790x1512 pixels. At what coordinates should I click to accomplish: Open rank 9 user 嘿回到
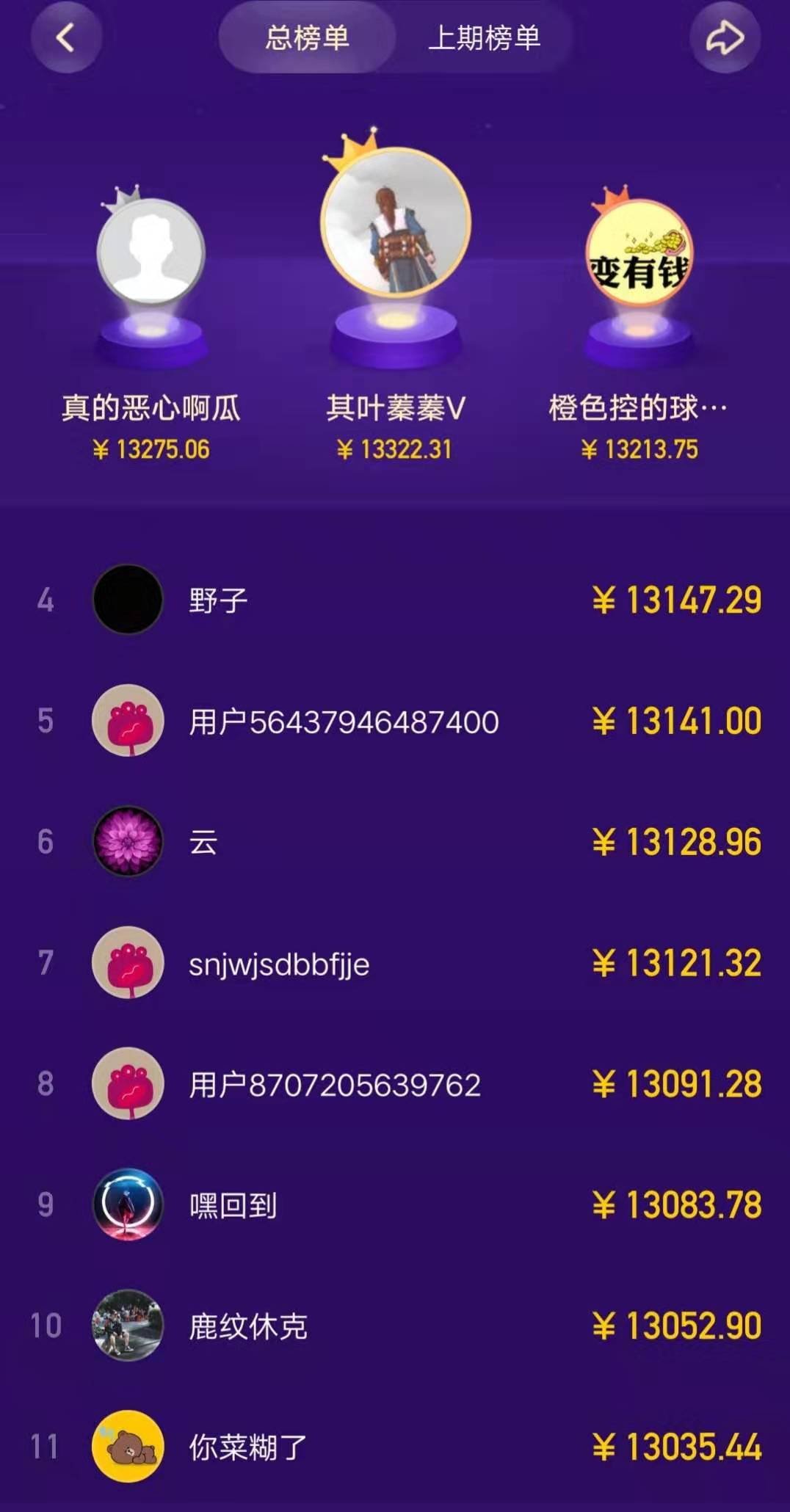[233, 1205]
